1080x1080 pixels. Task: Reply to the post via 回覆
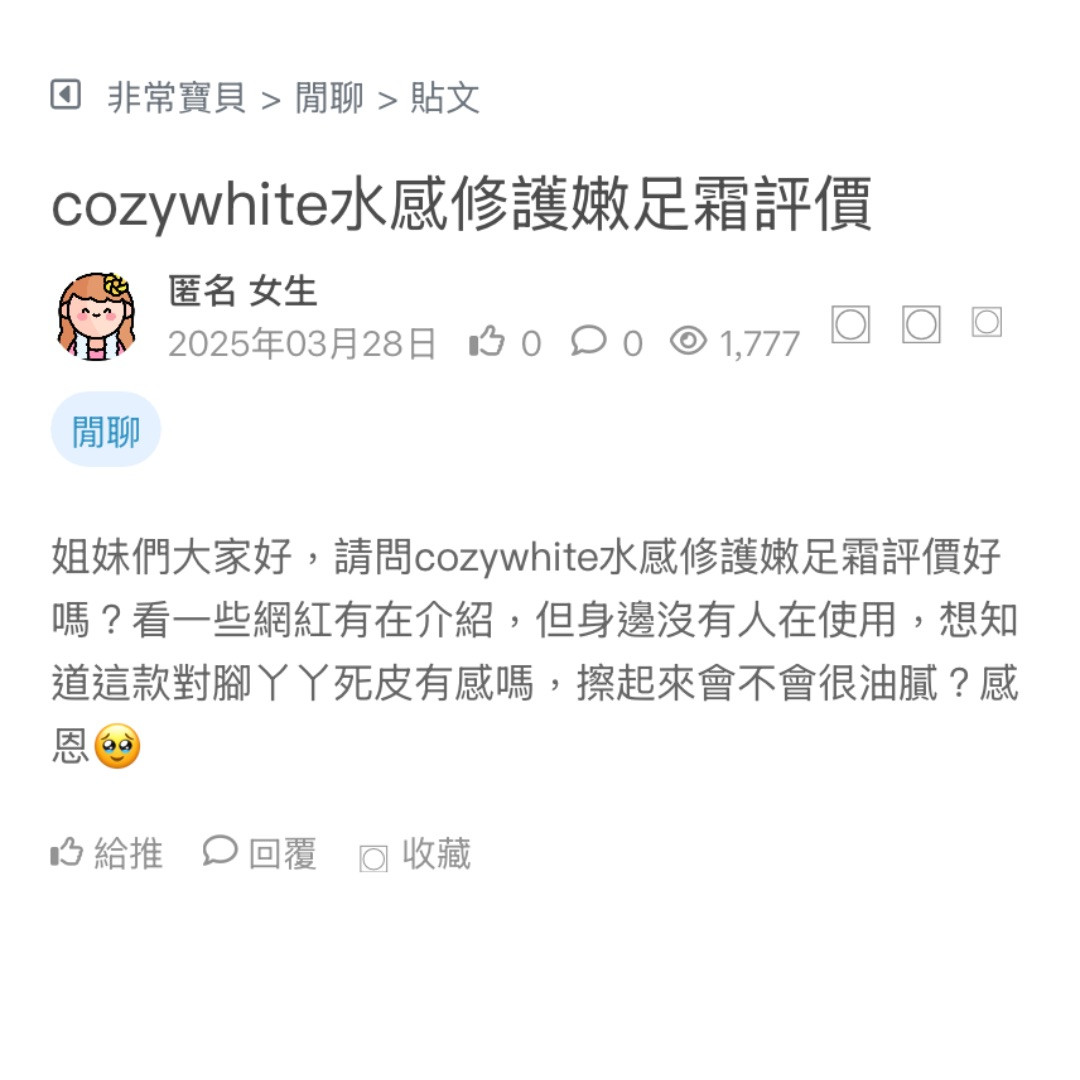tap(260, 854)
